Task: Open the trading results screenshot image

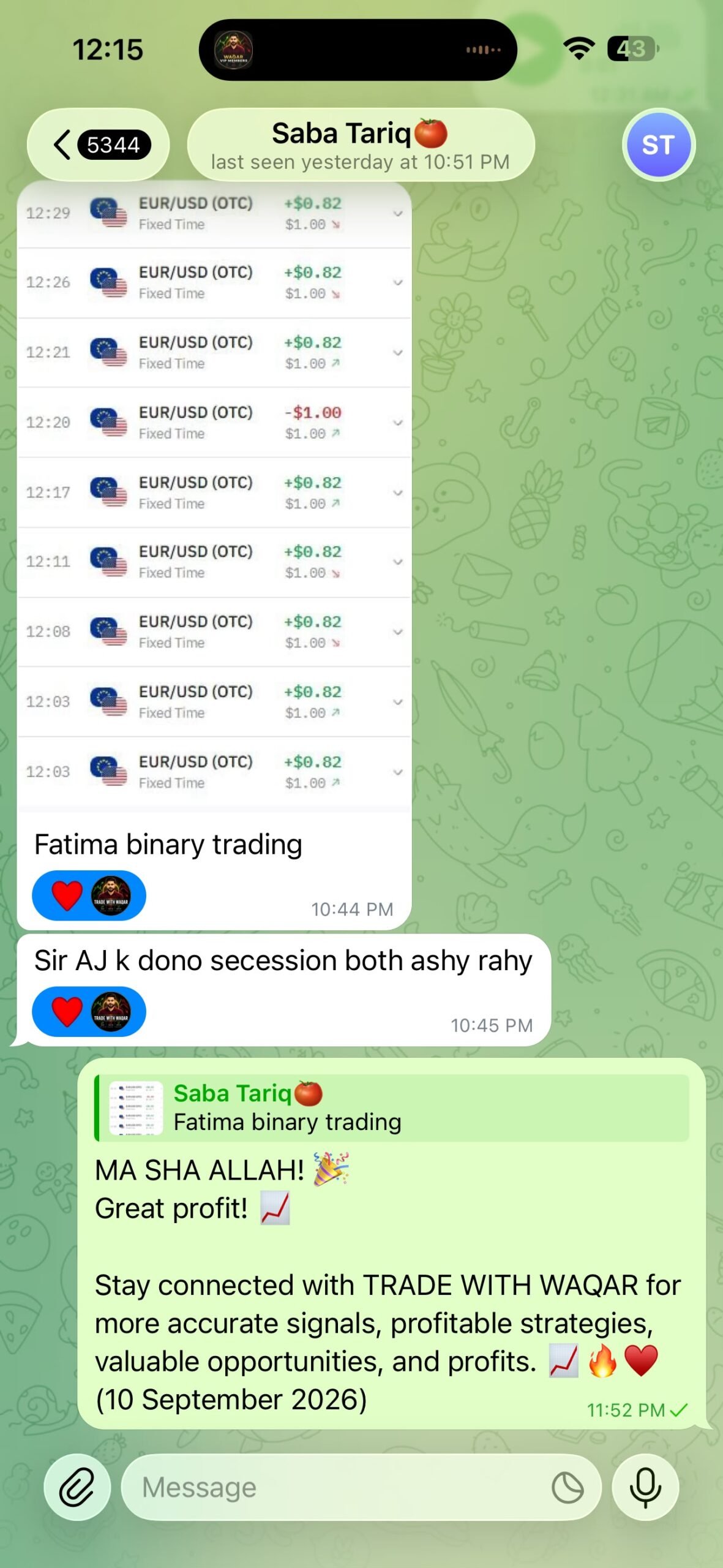Action: tap(214, 496)
